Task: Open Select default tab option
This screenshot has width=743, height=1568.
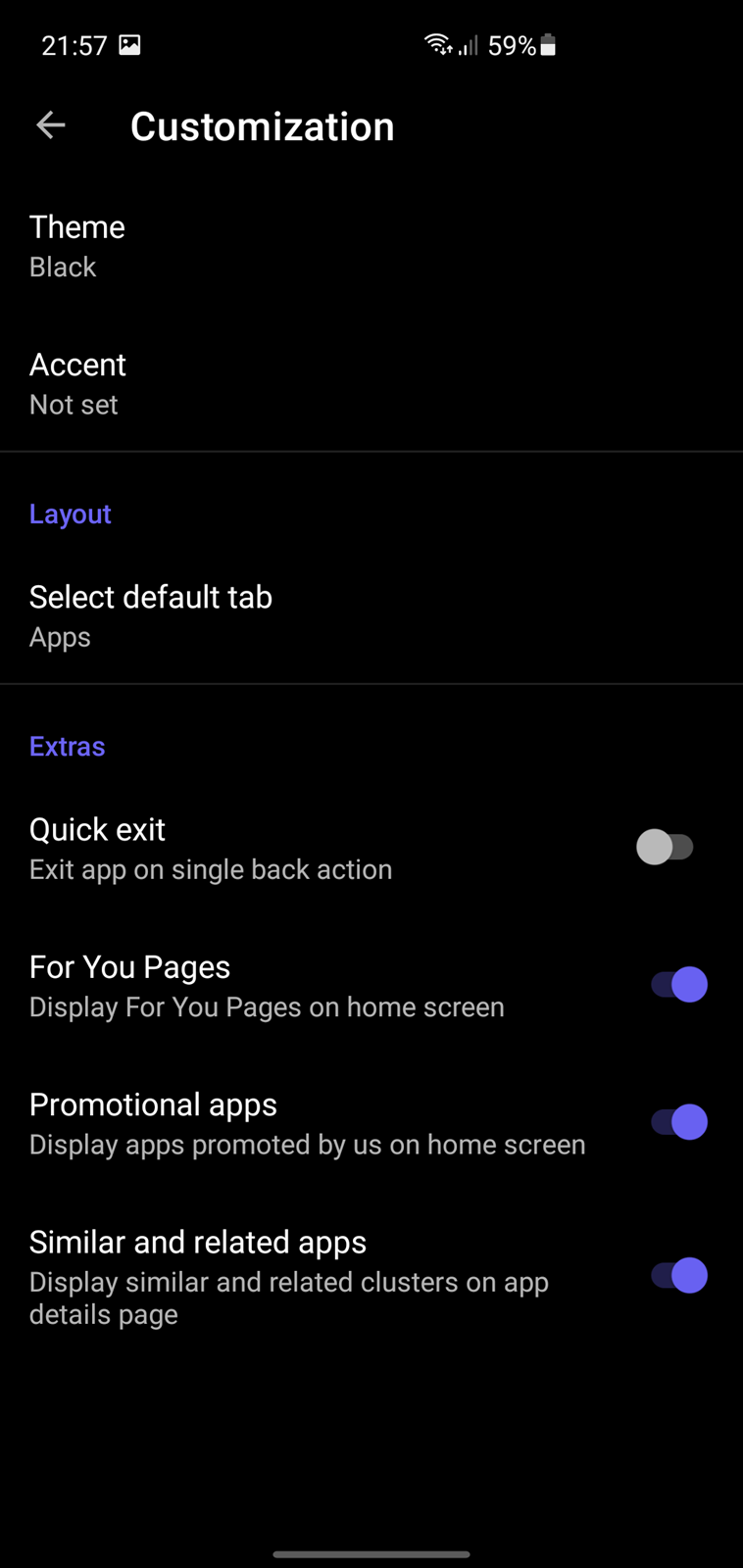Action: click(371, 615)
